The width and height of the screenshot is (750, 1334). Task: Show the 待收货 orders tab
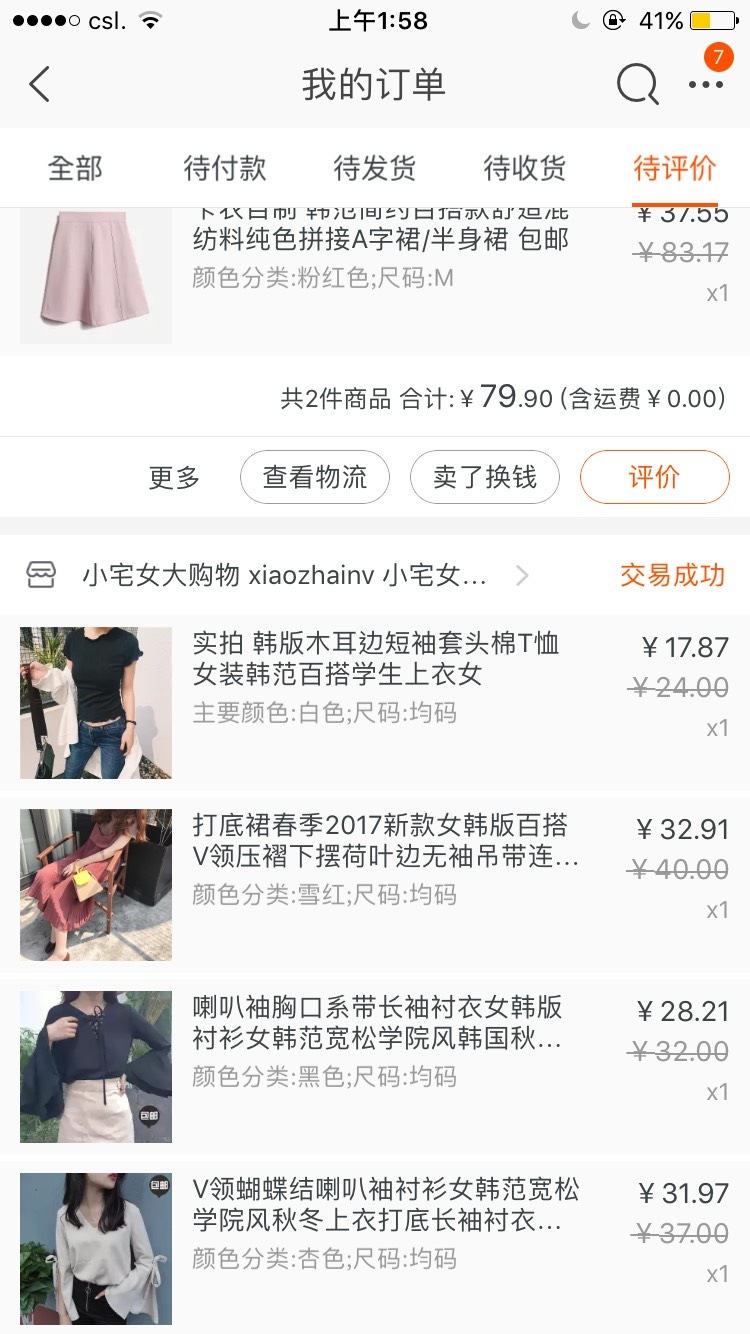[525, 168]
